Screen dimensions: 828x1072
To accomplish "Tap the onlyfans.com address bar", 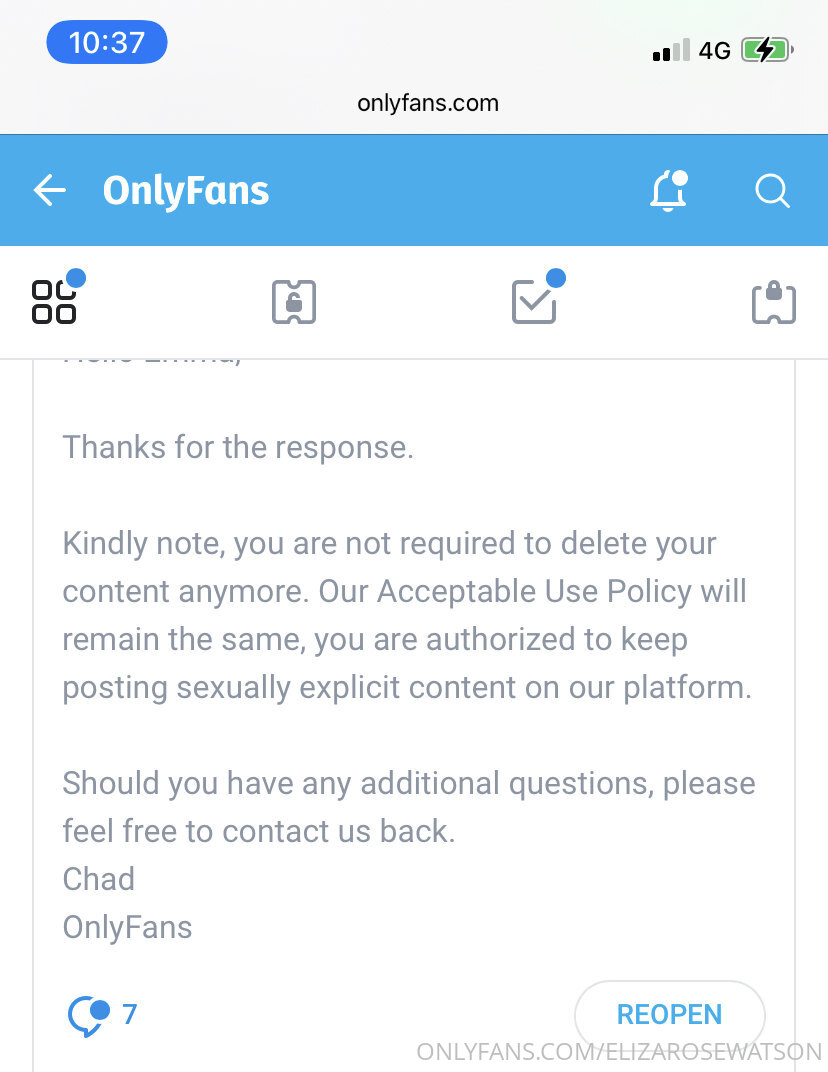I will click(x=427, y=103).
